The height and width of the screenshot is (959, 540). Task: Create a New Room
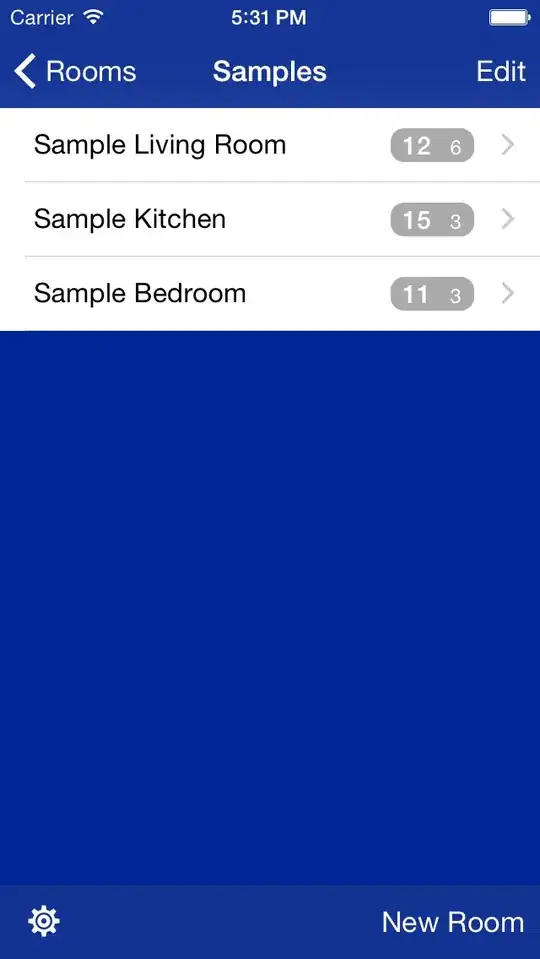coord(453,922)
